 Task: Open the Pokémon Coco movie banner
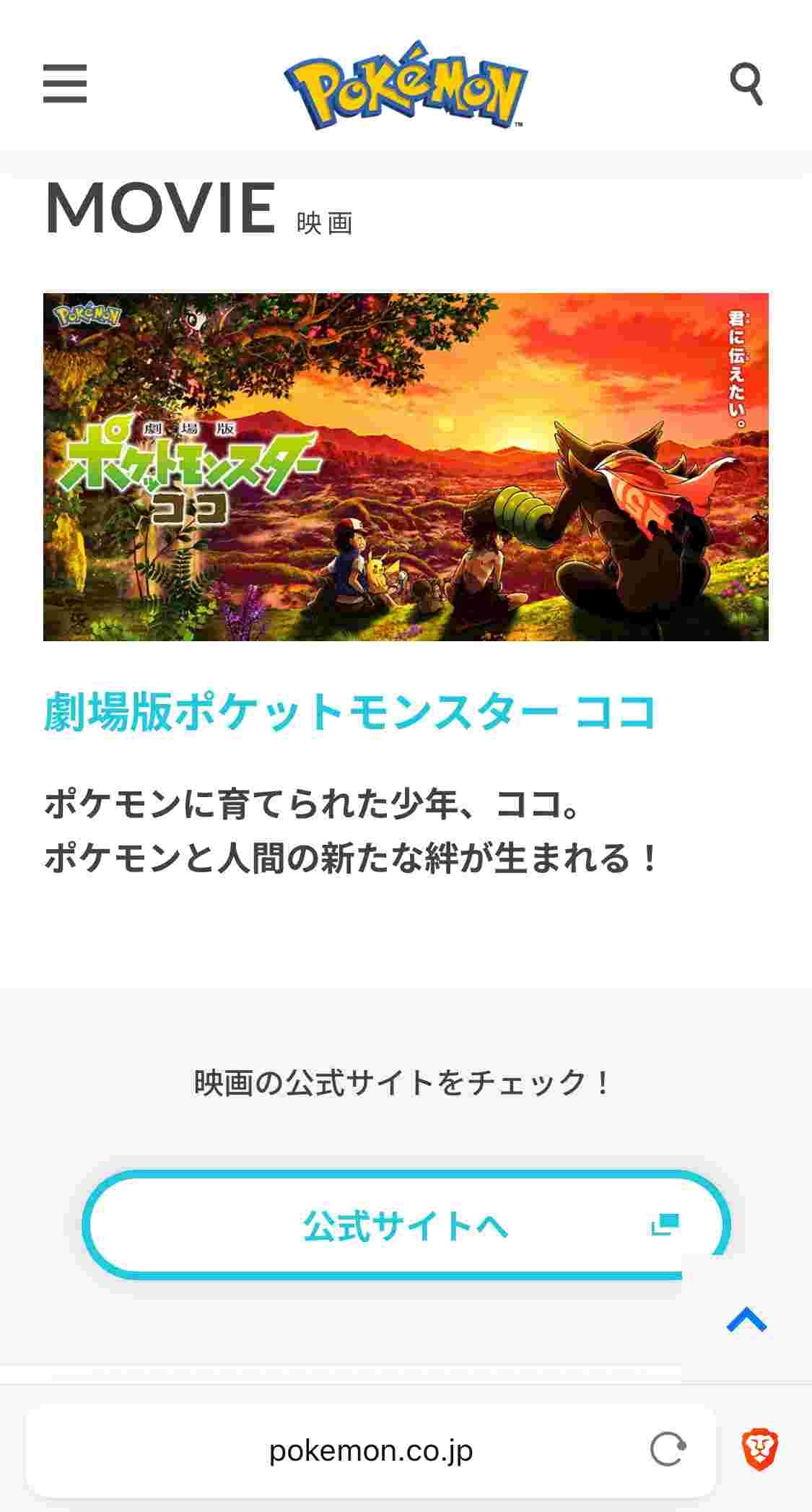tap(406, 466)
